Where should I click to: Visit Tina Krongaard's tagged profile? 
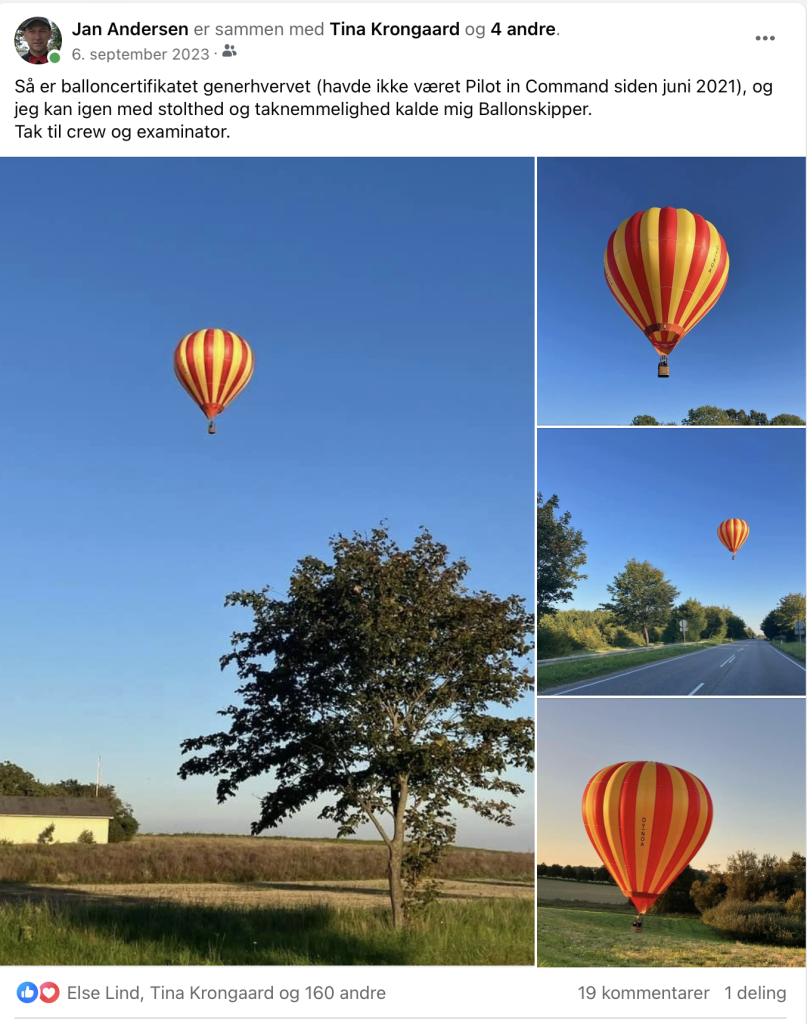pos(394,30)
